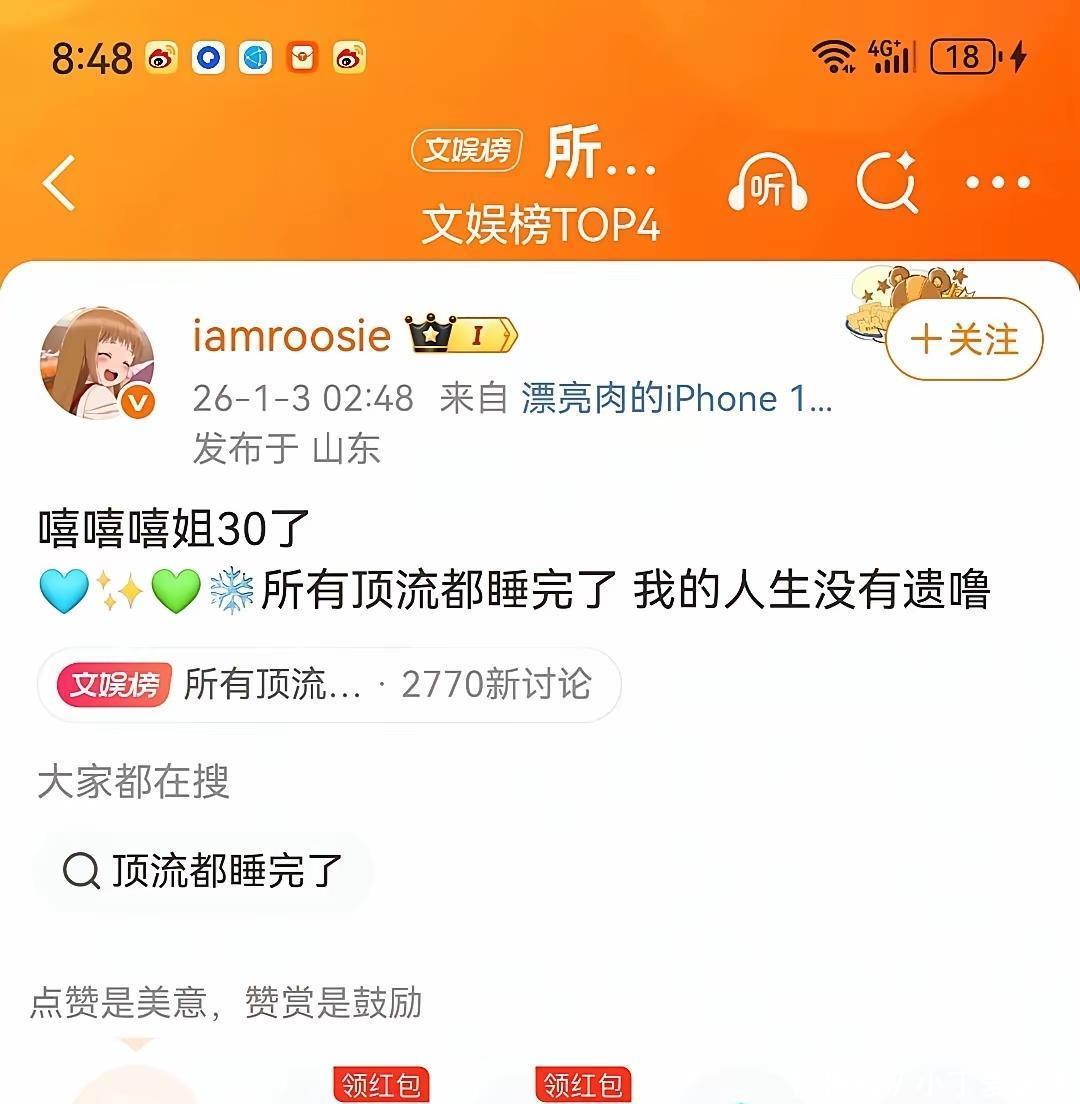Open the three-dot overflow menu
Image resolution: width=1080 pixels, height=1104 pixels.
(x=997, y=183)
